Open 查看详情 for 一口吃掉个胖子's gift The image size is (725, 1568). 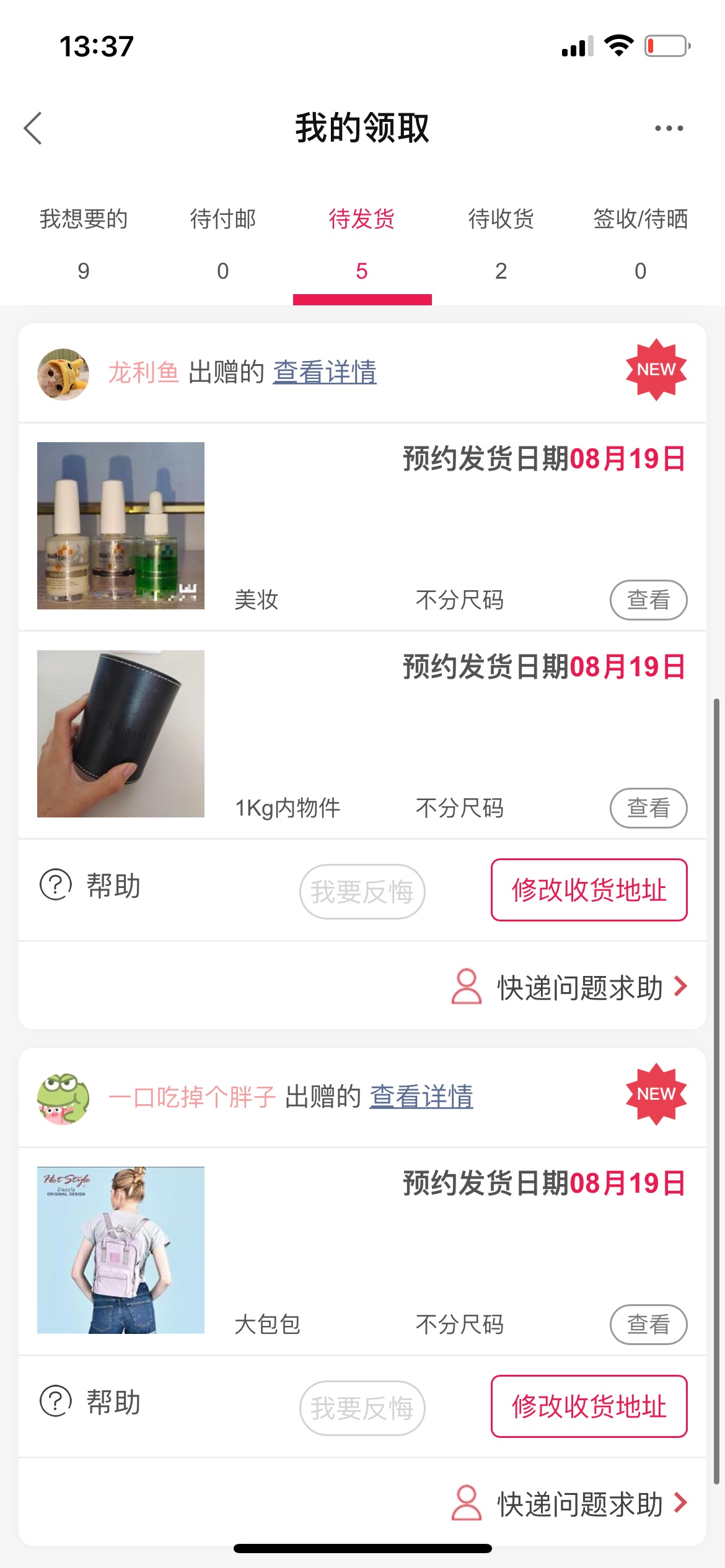tap(421, 1097)
